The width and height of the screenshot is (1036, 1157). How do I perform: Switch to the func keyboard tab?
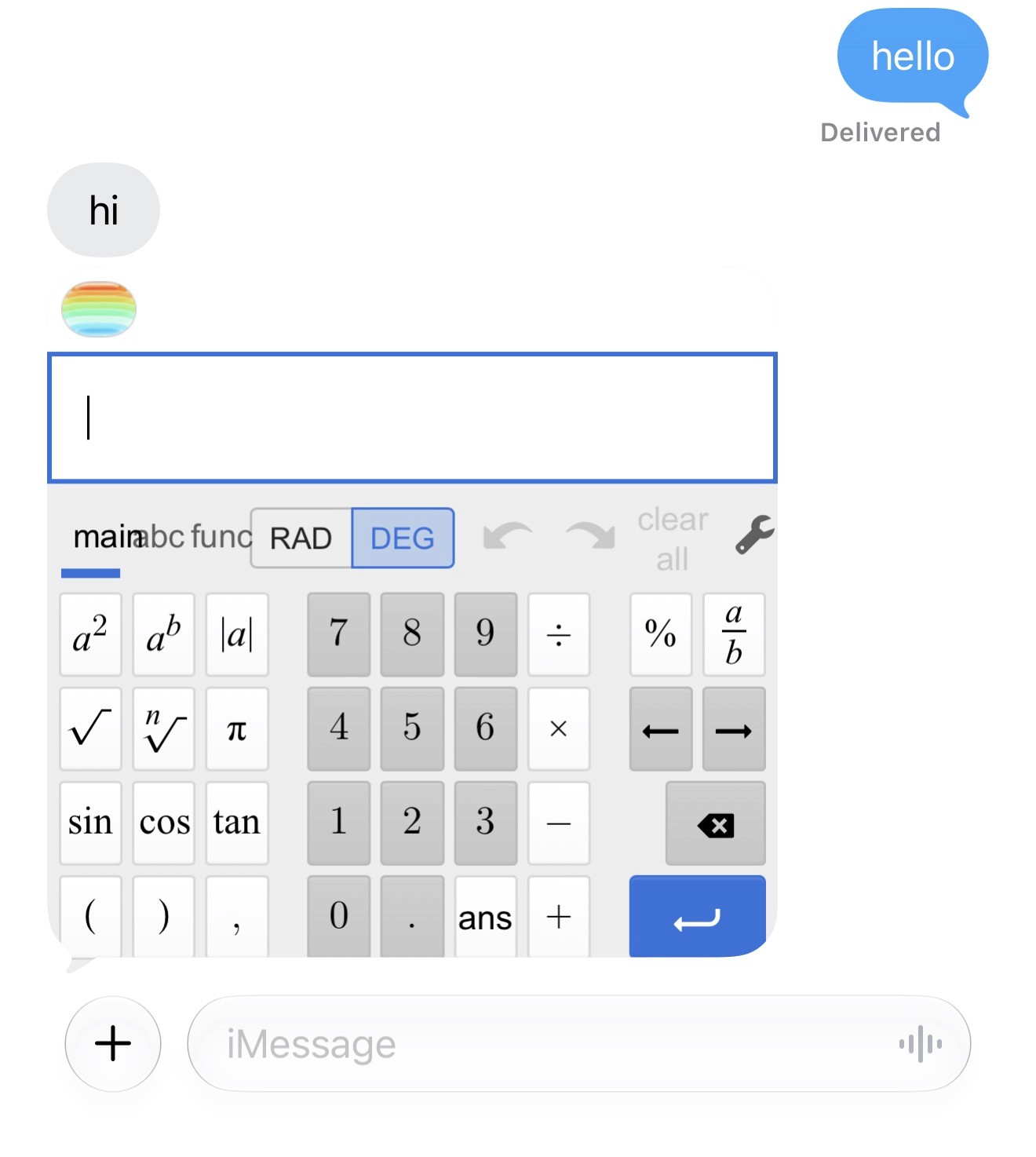click(x=221, y=537)
